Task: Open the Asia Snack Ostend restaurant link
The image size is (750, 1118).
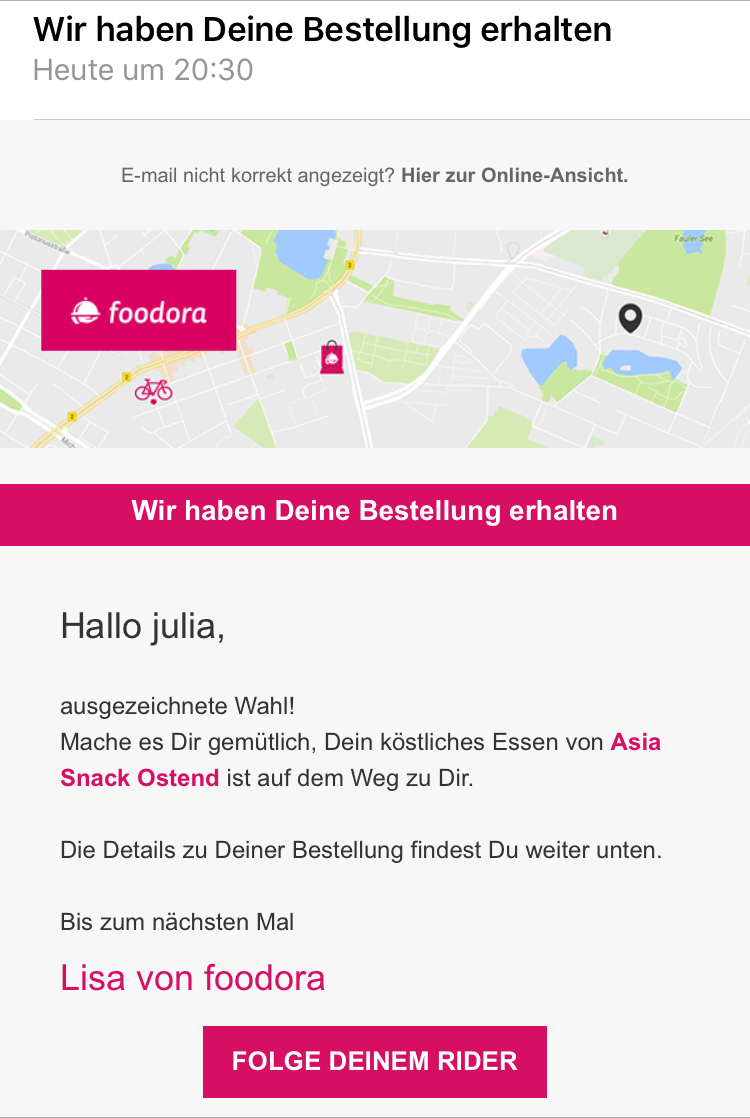Action: (x=139, y=777)
